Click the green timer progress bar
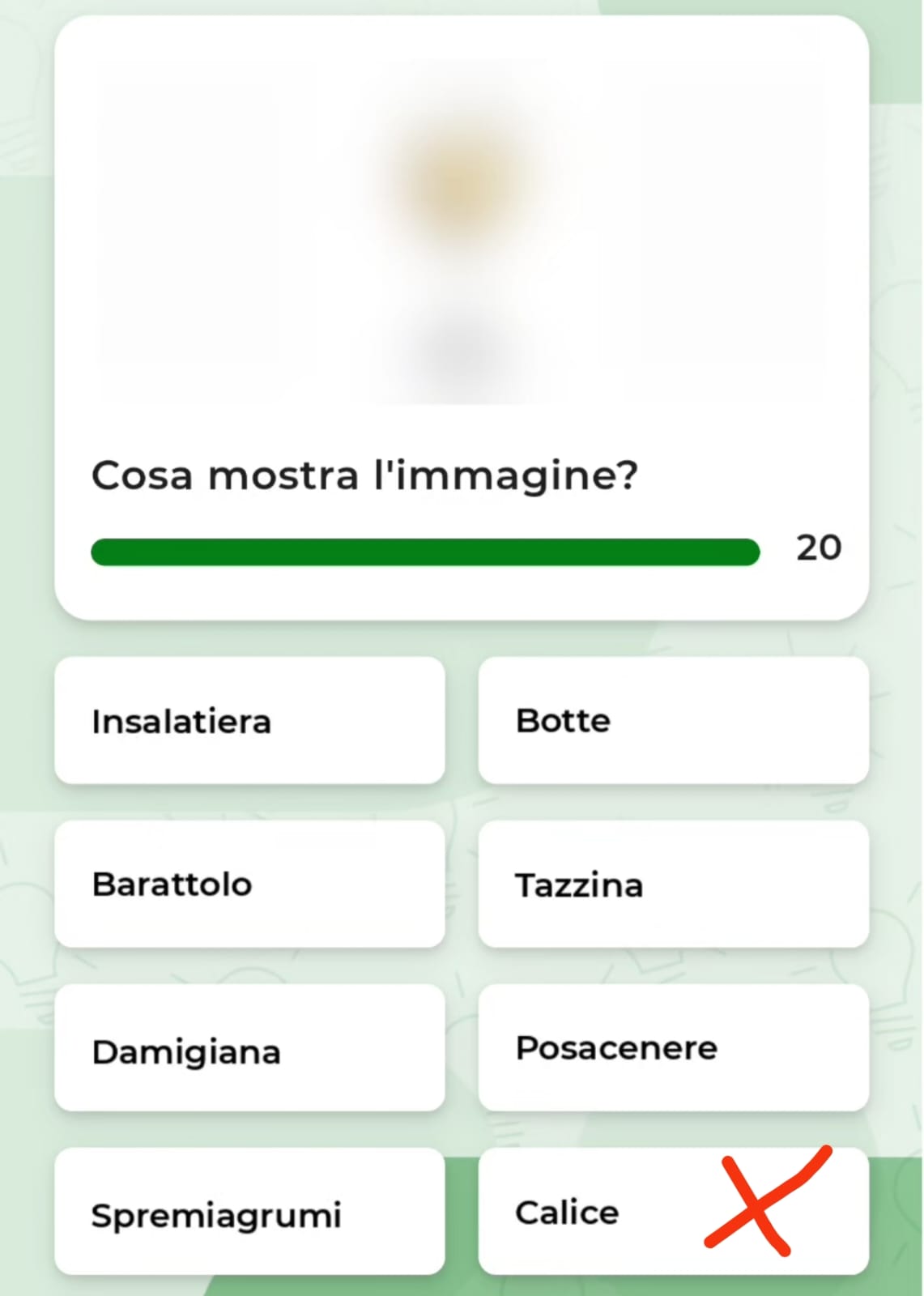The image size is (924, 1296). tap(425, 552)
